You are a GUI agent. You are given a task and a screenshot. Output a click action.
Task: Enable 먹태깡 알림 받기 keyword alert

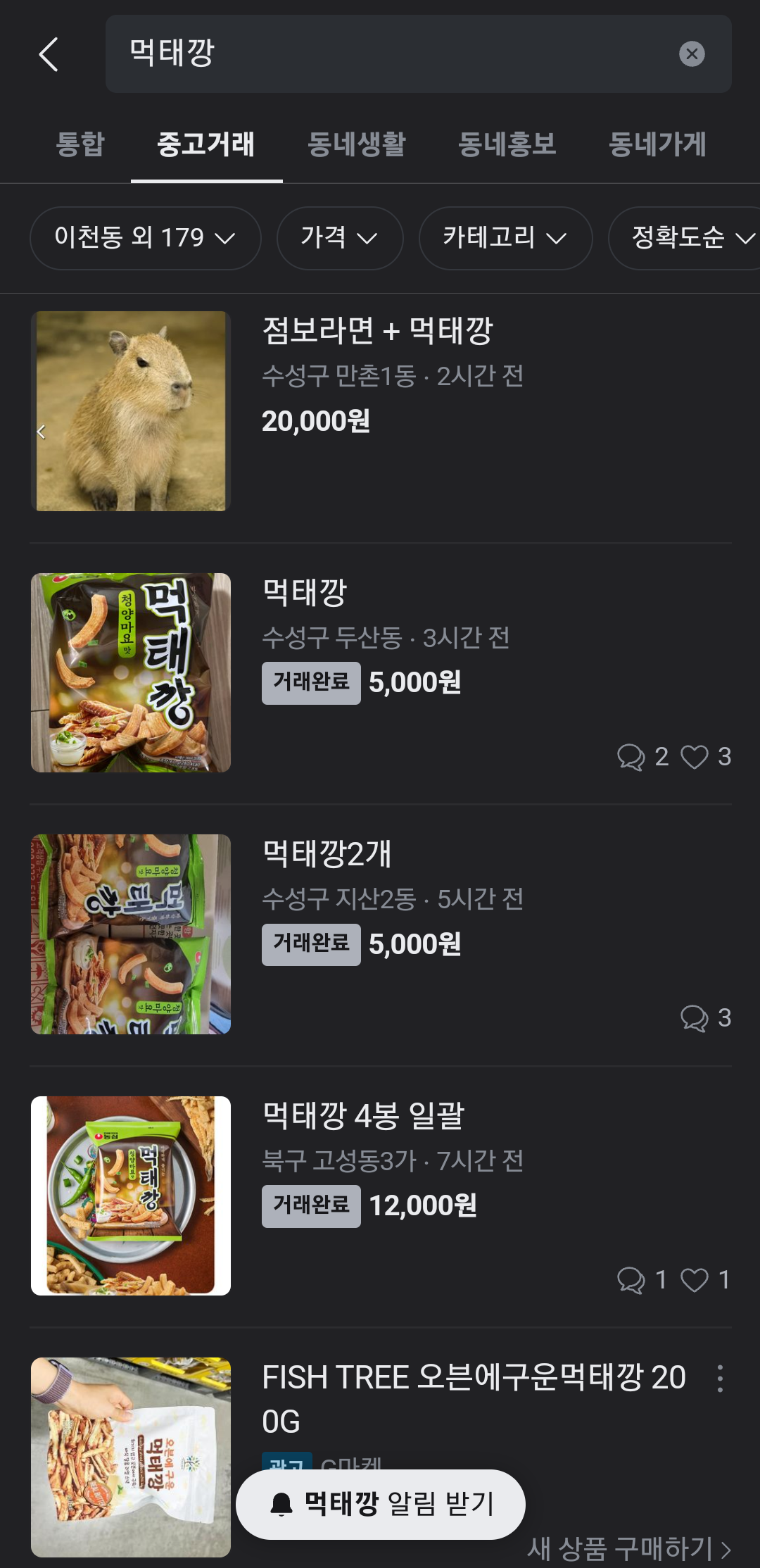(x=381, y=1505)
